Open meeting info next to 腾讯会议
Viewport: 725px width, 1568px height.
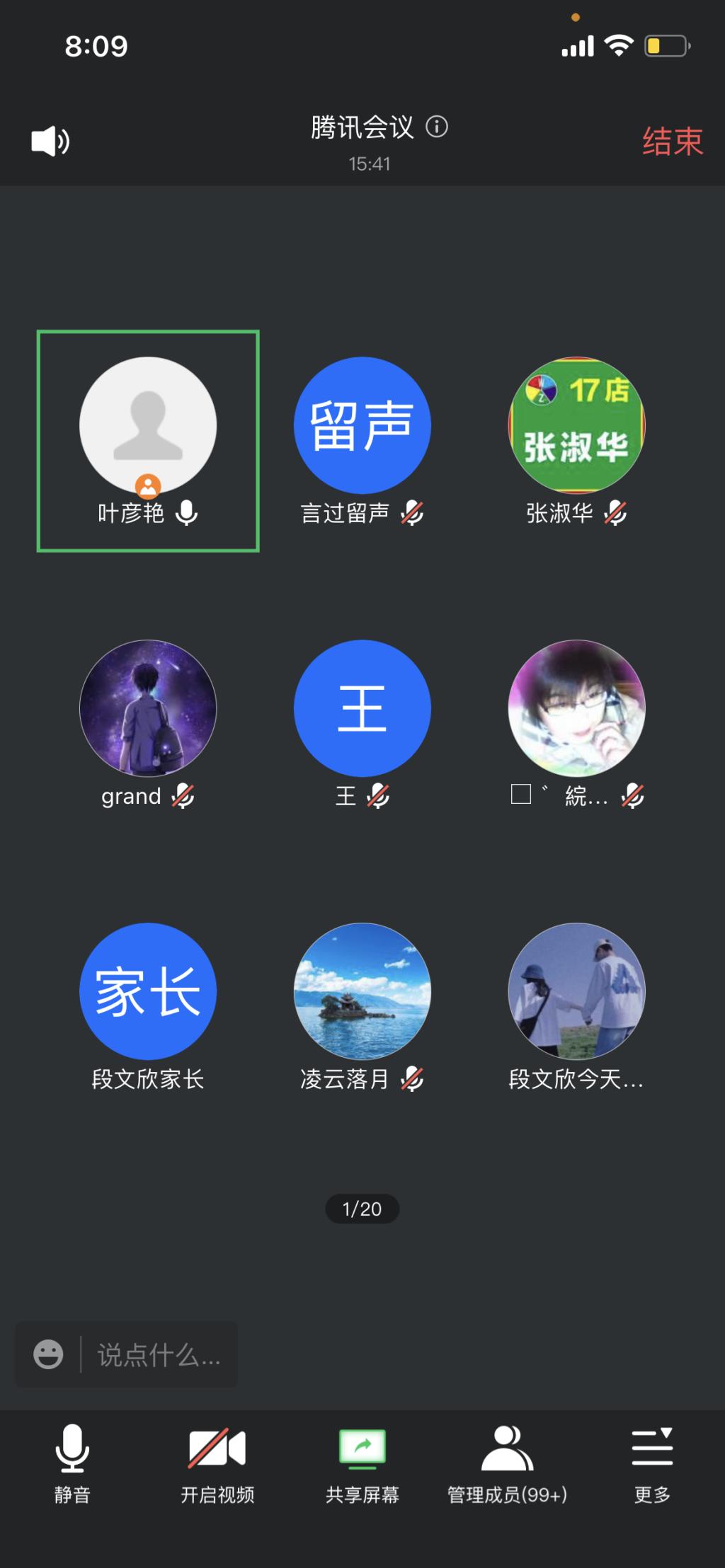pos(437,127)
